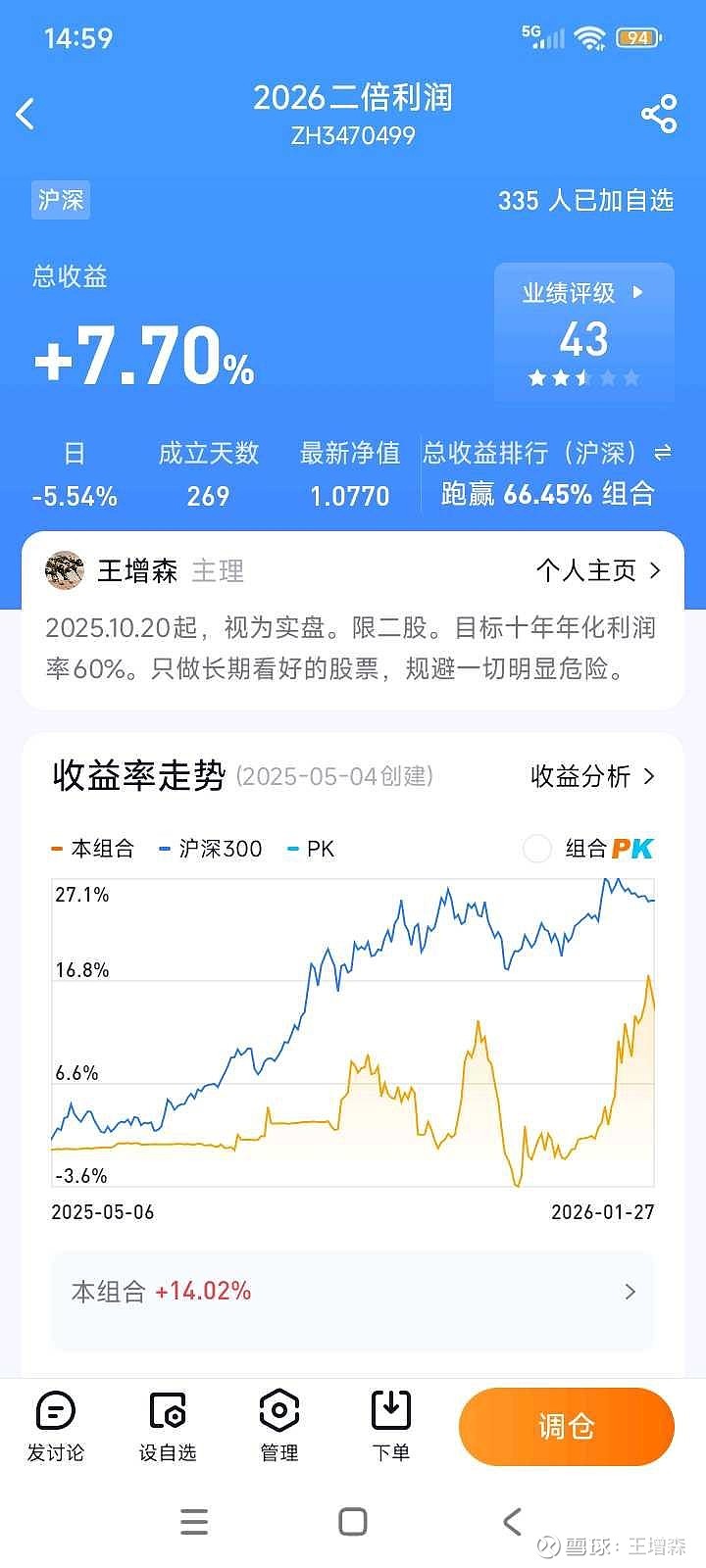Open the share icon at top right

pos(658,113)
